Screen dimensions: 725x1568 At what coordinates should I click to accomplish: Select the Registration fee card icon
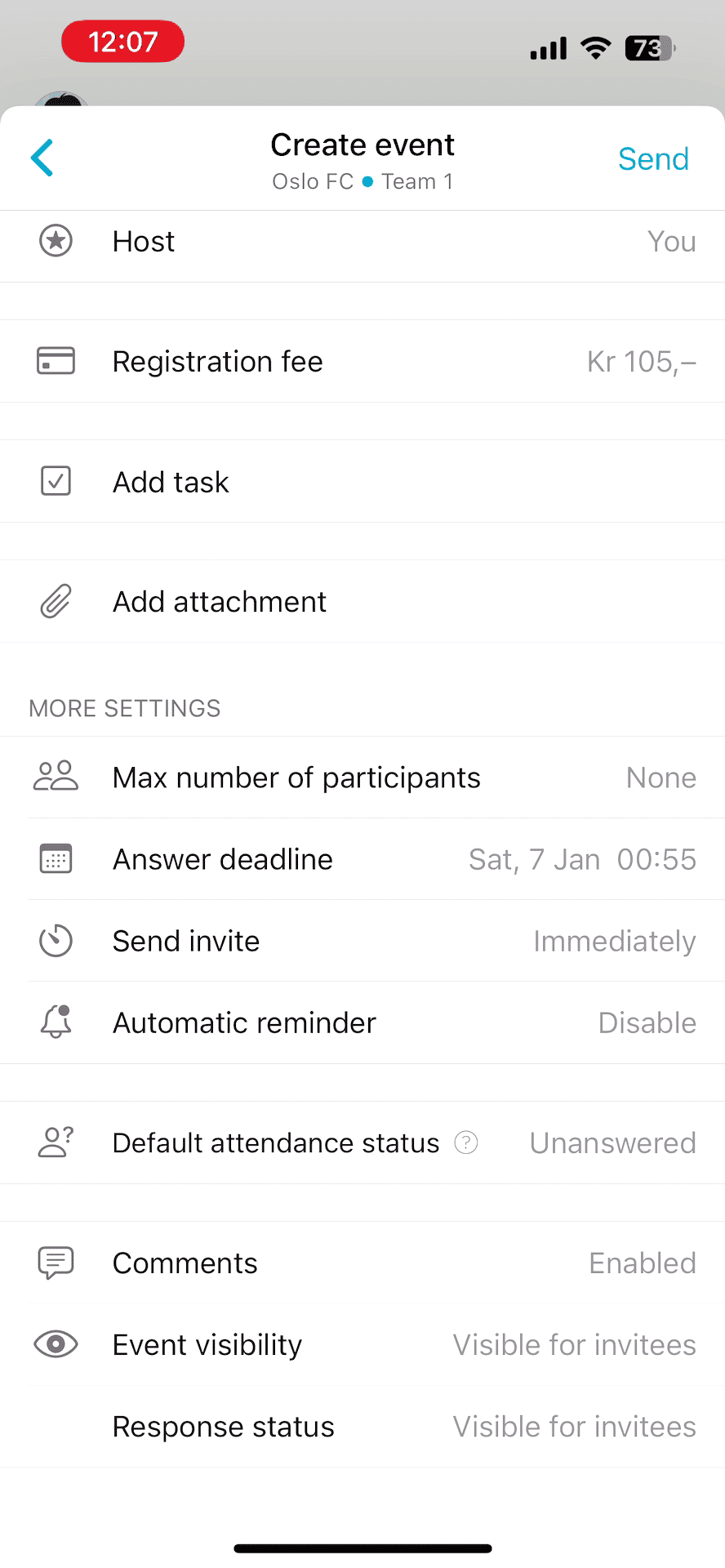(x=55, y=360)
